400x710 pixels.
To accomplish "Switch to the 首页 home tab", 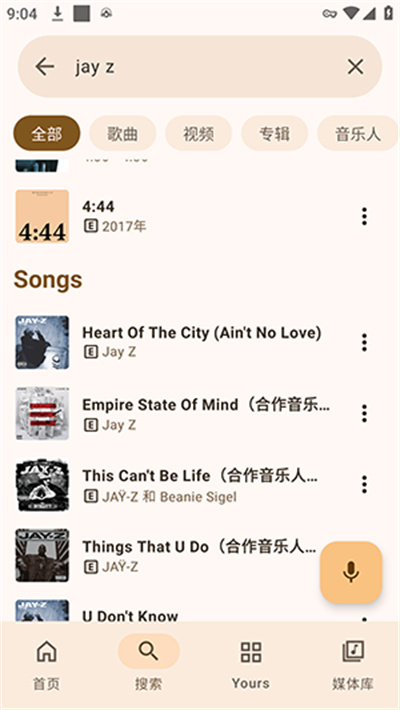I will click(x=47, y=665).
